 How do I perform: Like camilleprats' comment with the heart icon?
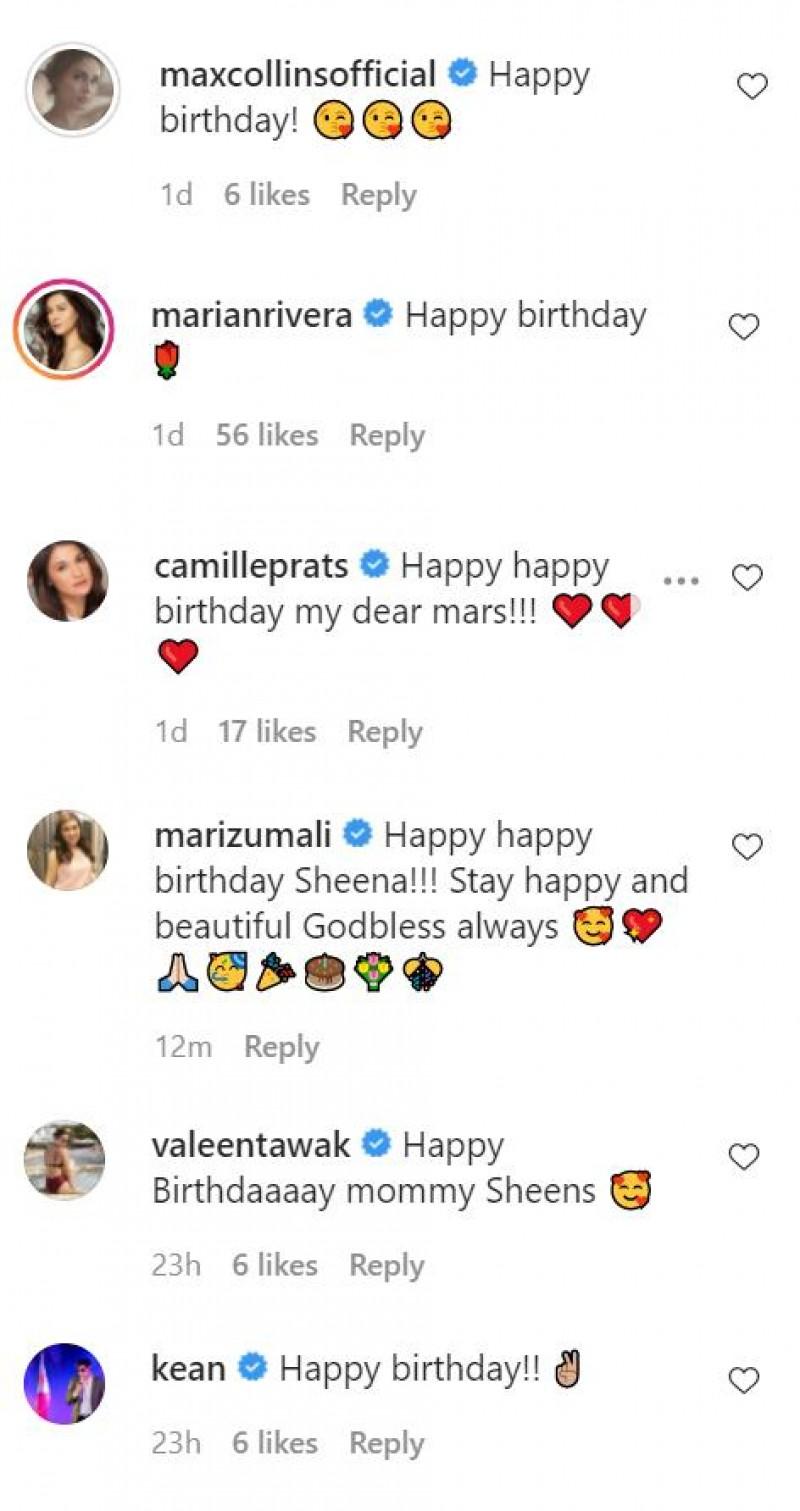click(747, 577)
